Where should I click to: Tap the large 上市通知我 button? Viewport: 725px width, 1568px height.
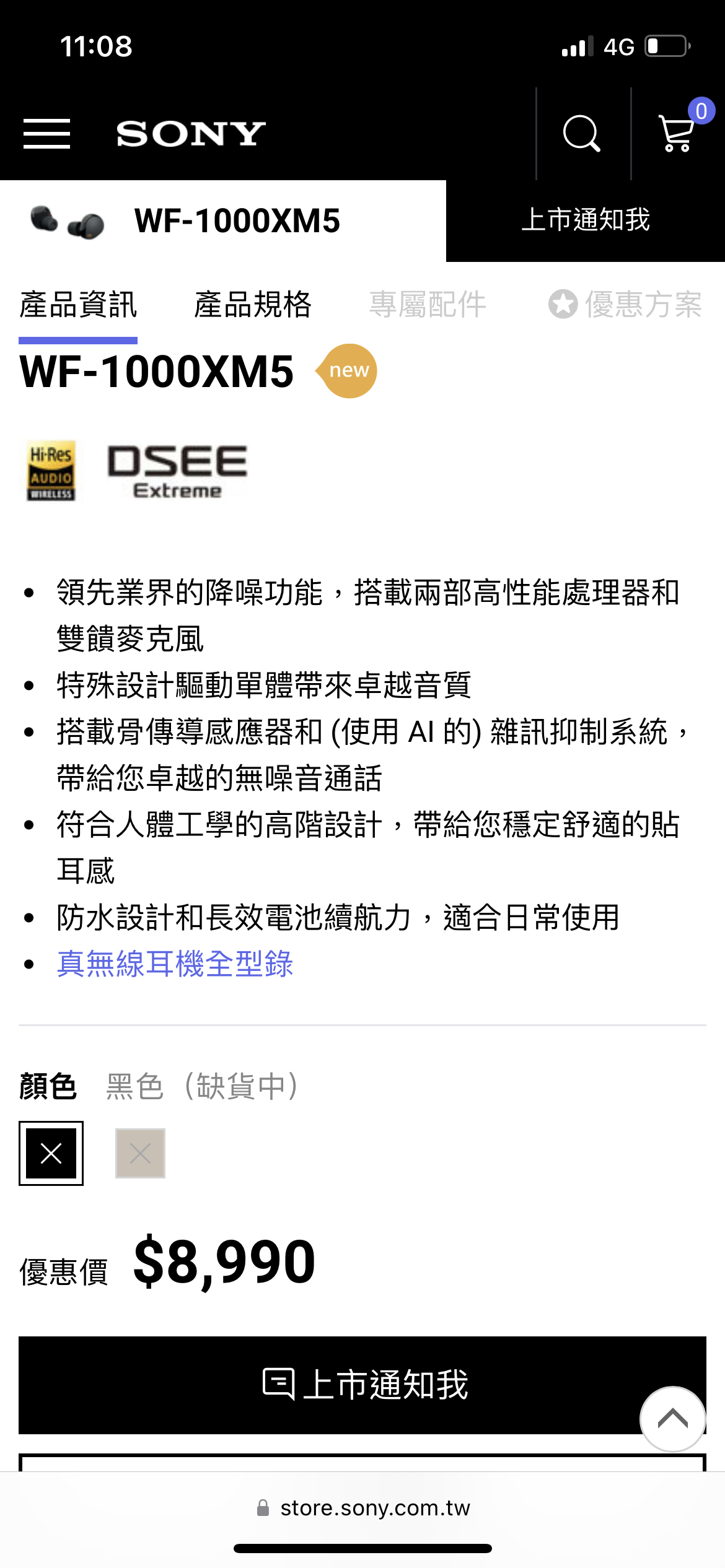pos(362,1385)
